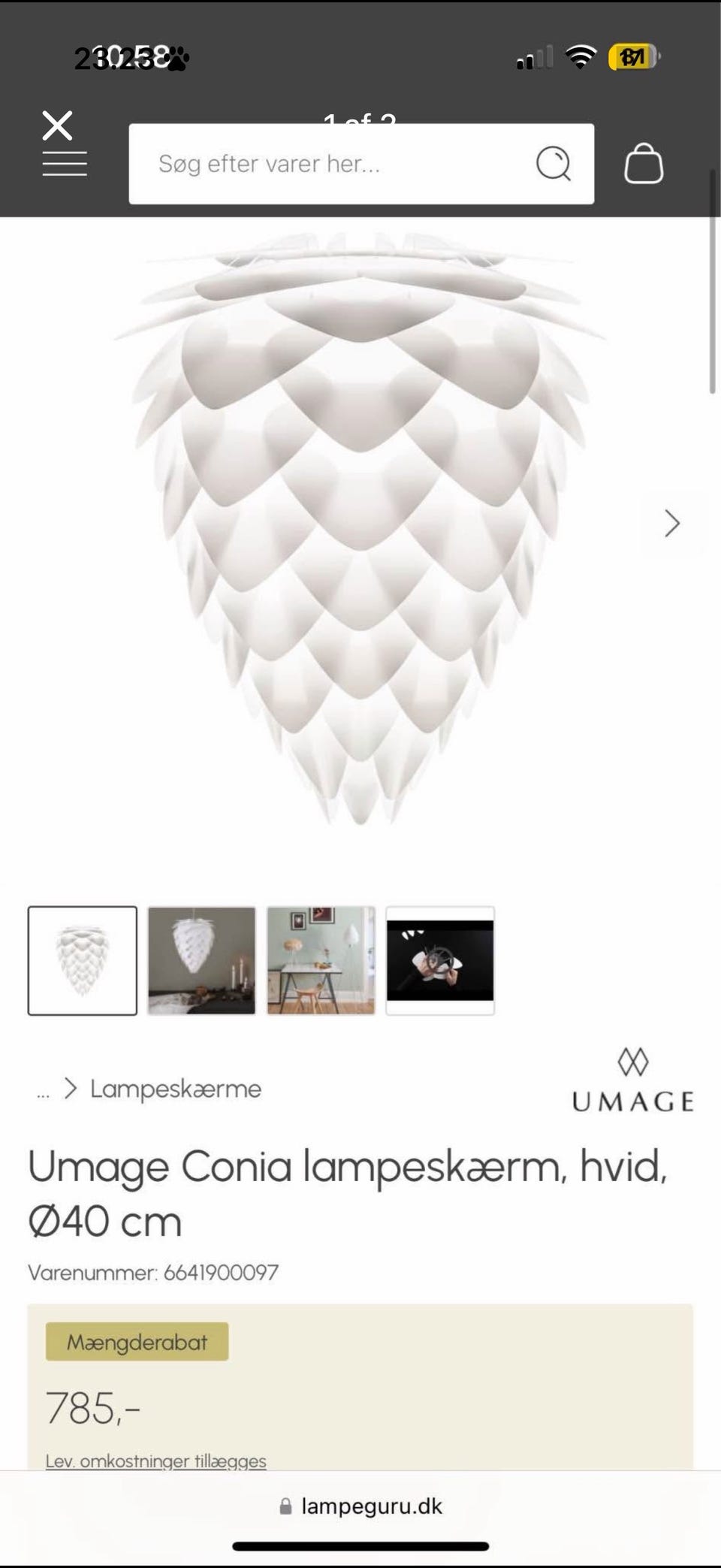Expand the breadcrumb ellipsis
Screen dimensions: 721x1568
click(43, 1092)
